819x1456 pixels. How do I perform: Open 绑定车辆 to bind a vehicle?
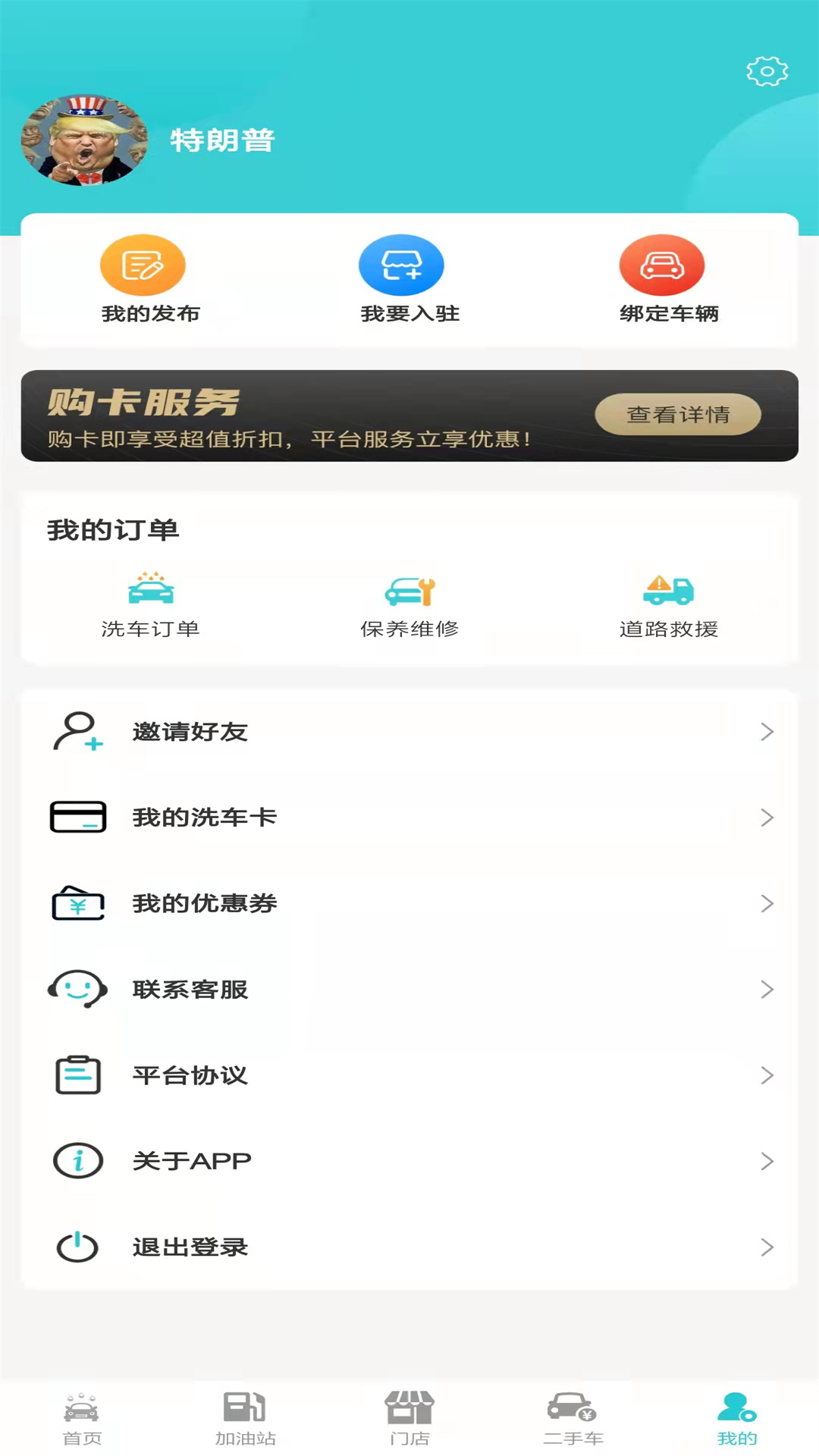coord(669,279)
